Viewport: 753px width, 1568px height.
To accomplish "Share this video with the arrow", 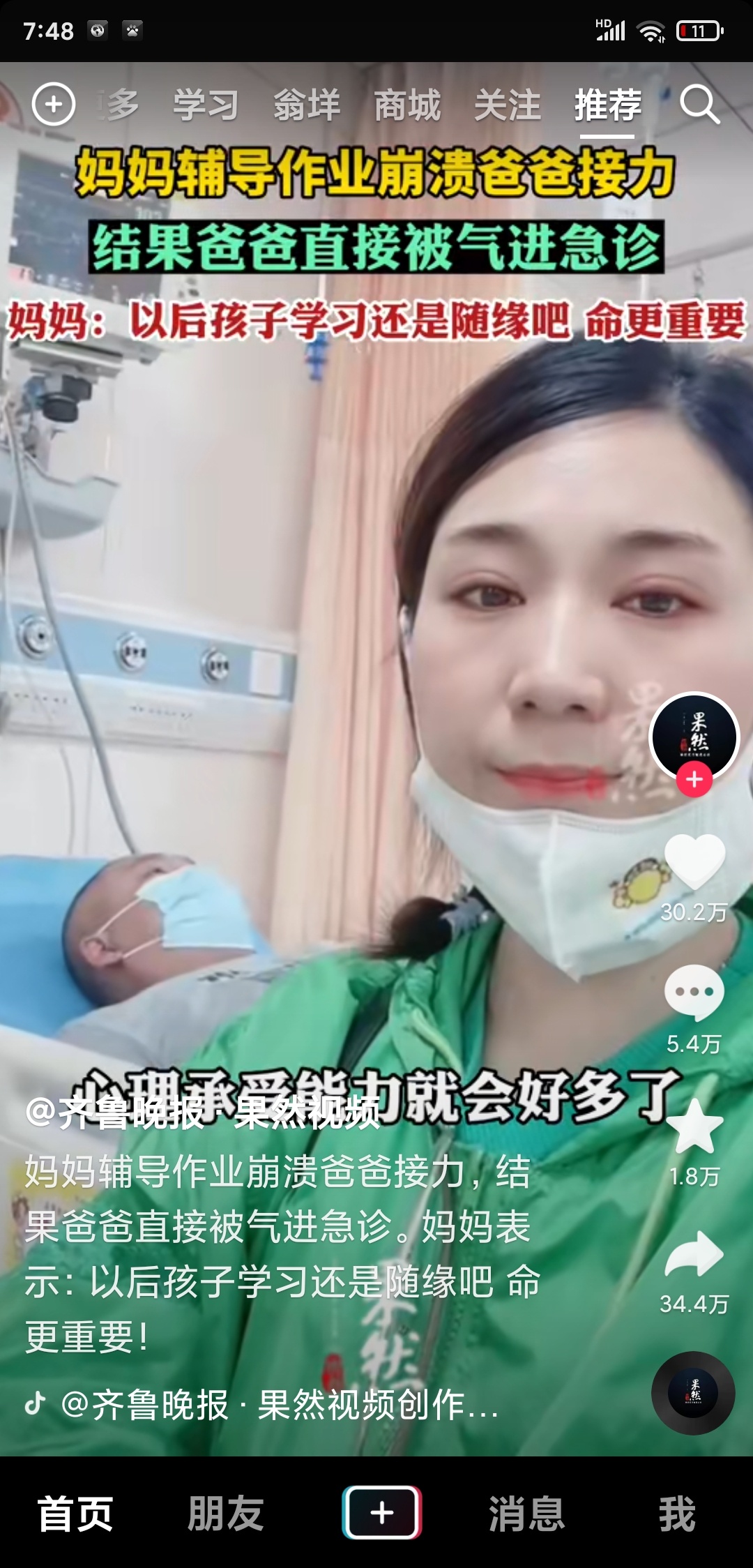I will pyautogui.click(x=694, y=1254).
